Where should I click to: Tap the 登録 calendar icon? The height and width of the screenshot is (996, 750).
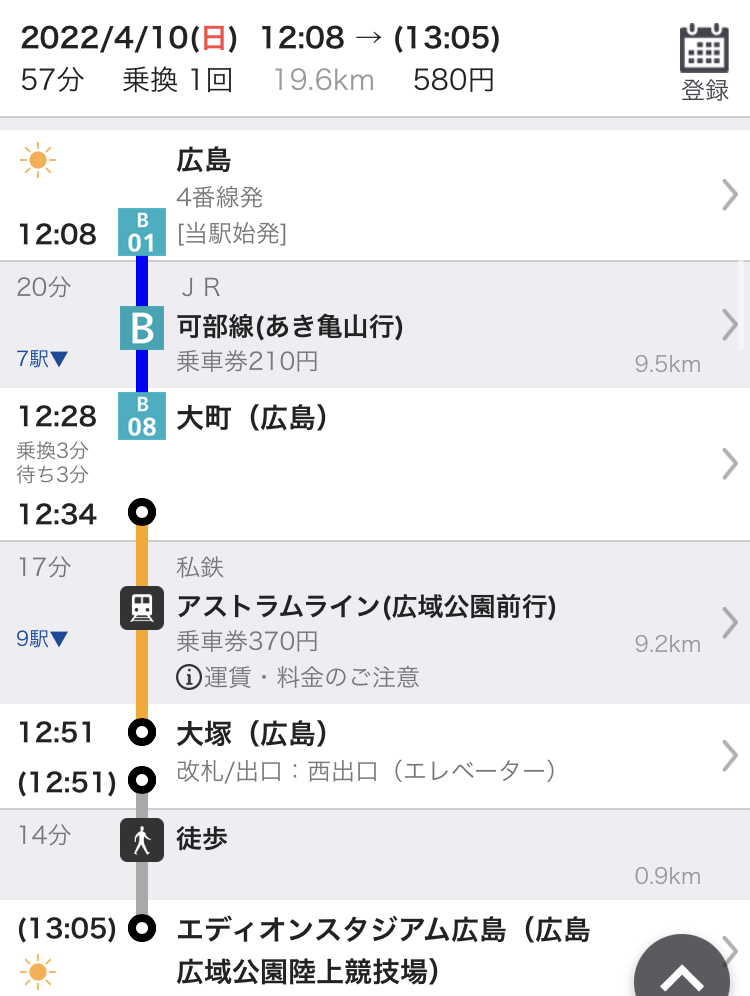click(x=704, y=62)
